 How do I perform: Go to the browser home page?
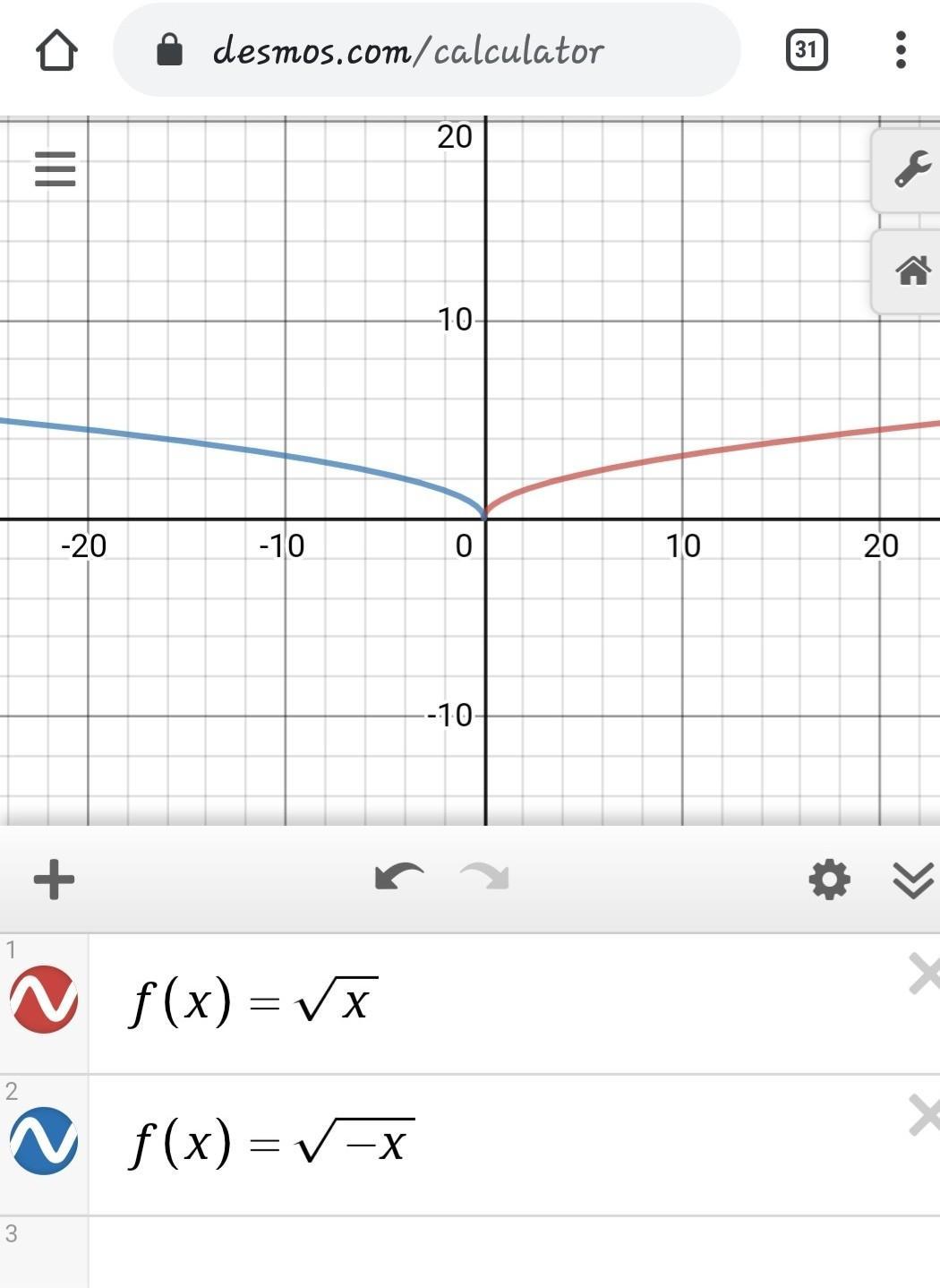pos(56,50)
